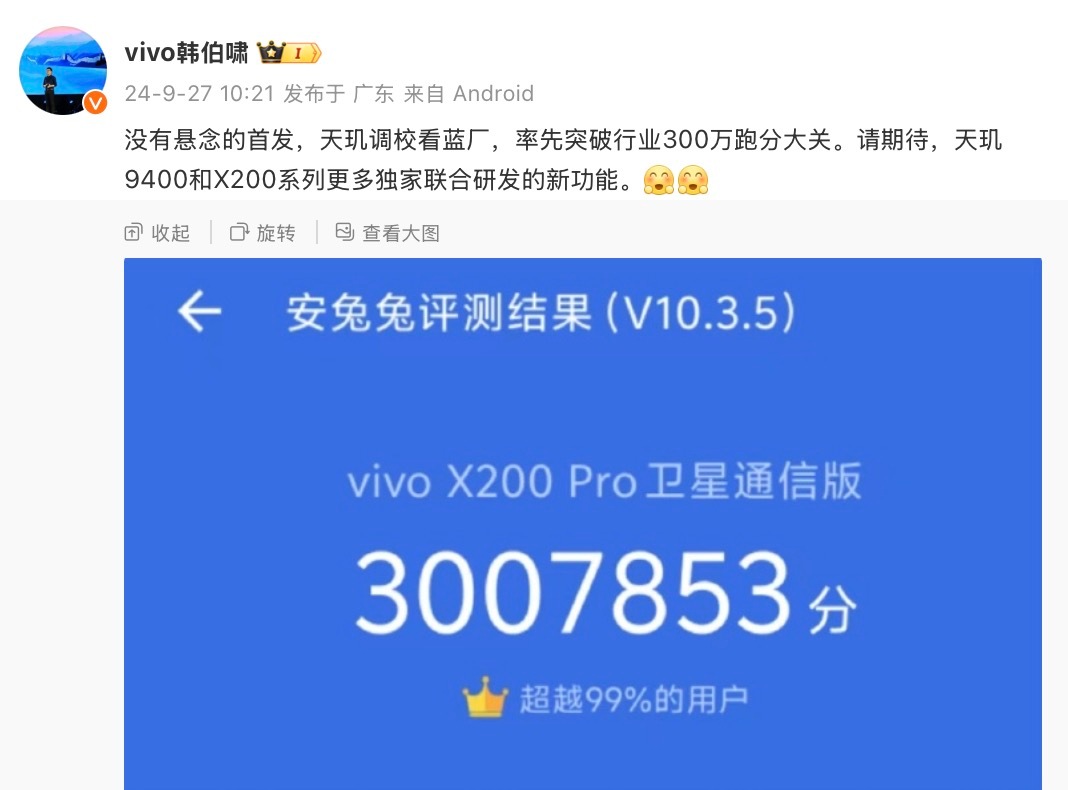The height and width of the screenshot is (790, 1068).
Task: Open vivo韩伯啸's profile avatar
Action: point(63,70)
